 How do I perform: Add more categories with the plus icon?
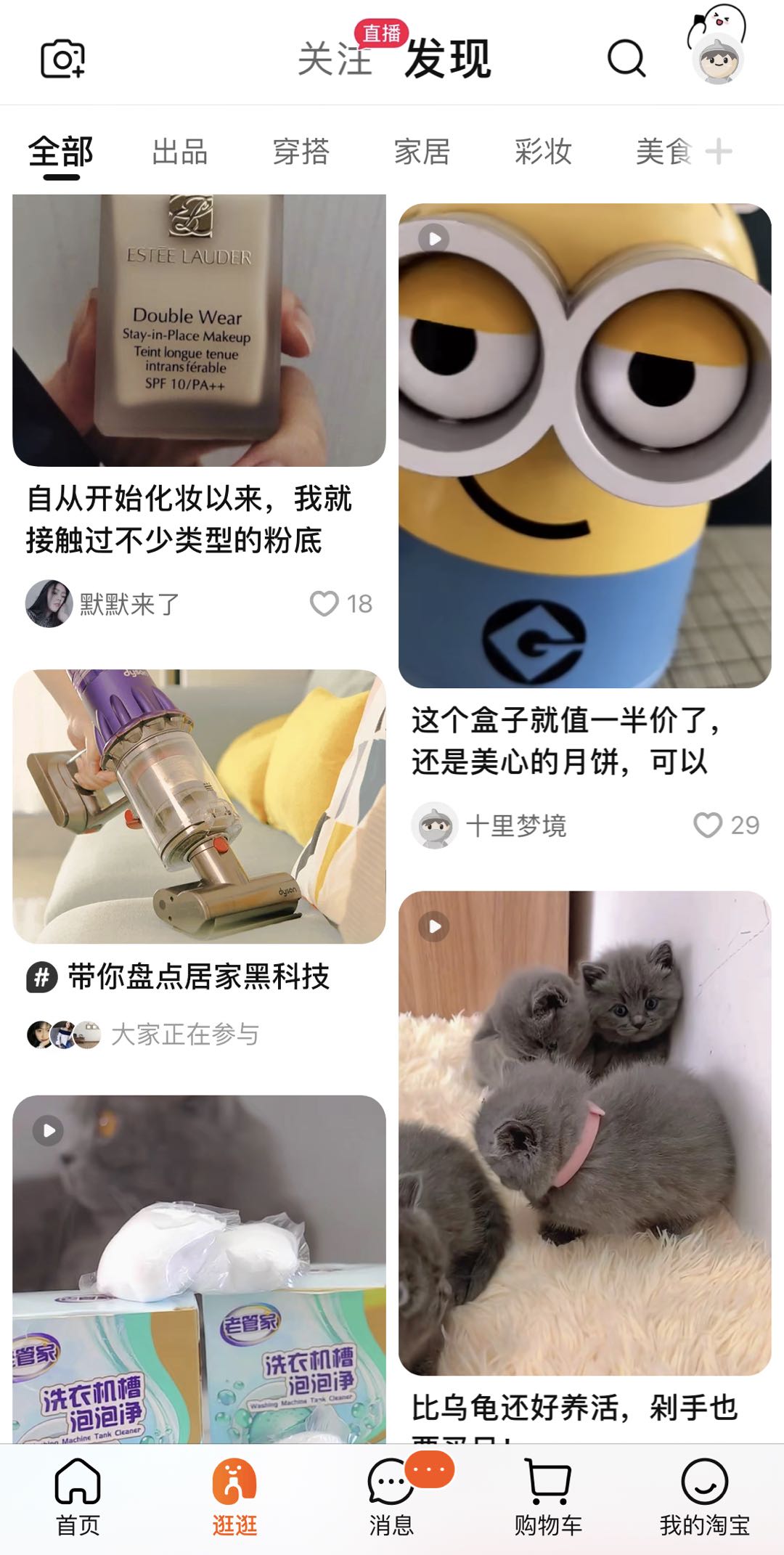point(719,152)
